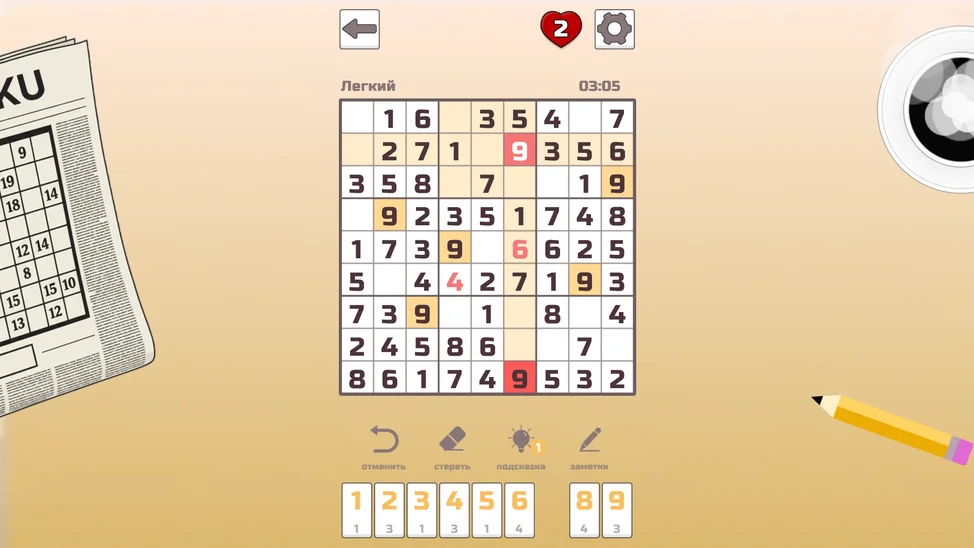Go back with the arrow button
974x548 pixels.
[359, 29]
